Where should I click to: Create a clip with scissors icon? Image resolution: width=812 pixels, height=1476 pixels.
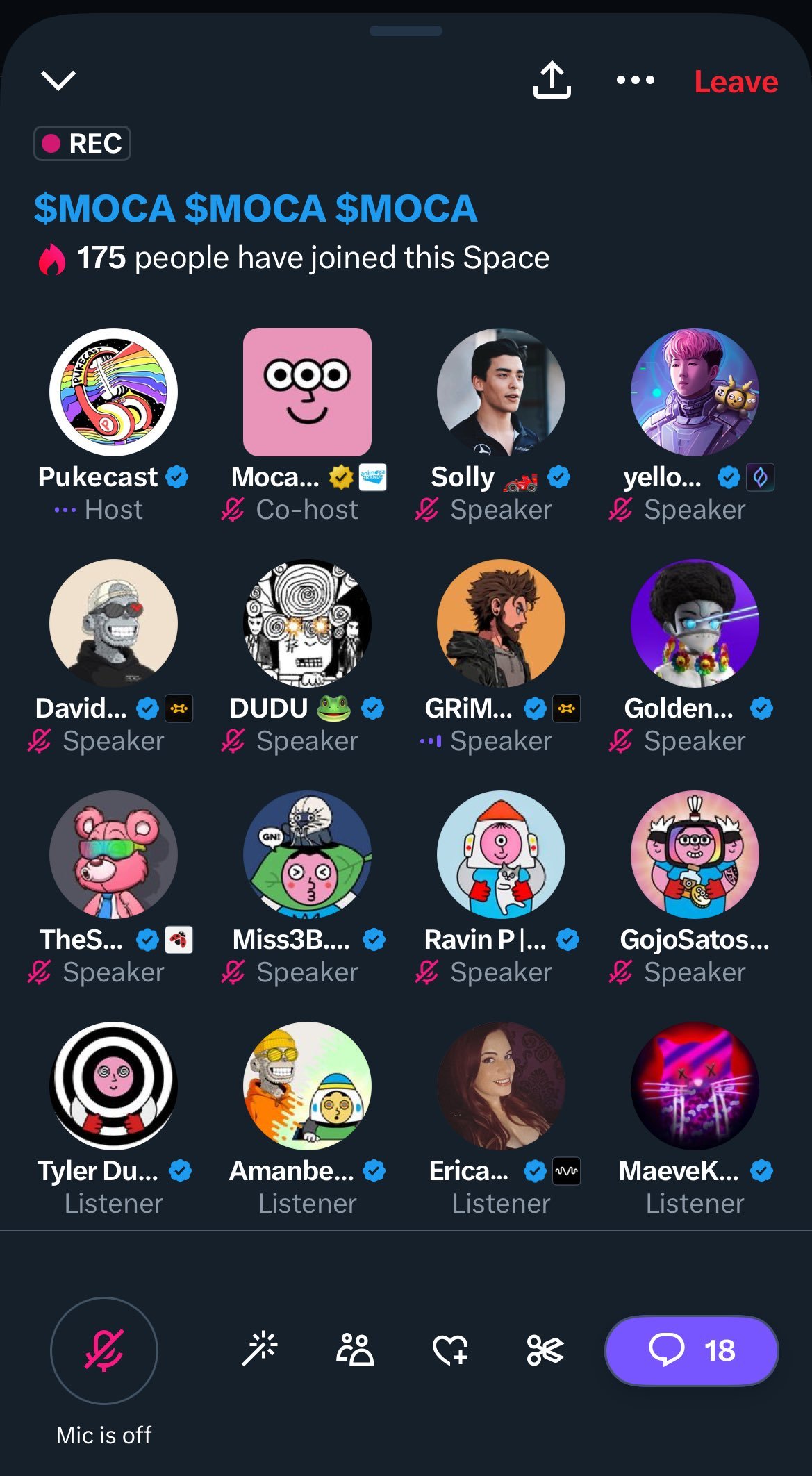(x=545, y=1350)
